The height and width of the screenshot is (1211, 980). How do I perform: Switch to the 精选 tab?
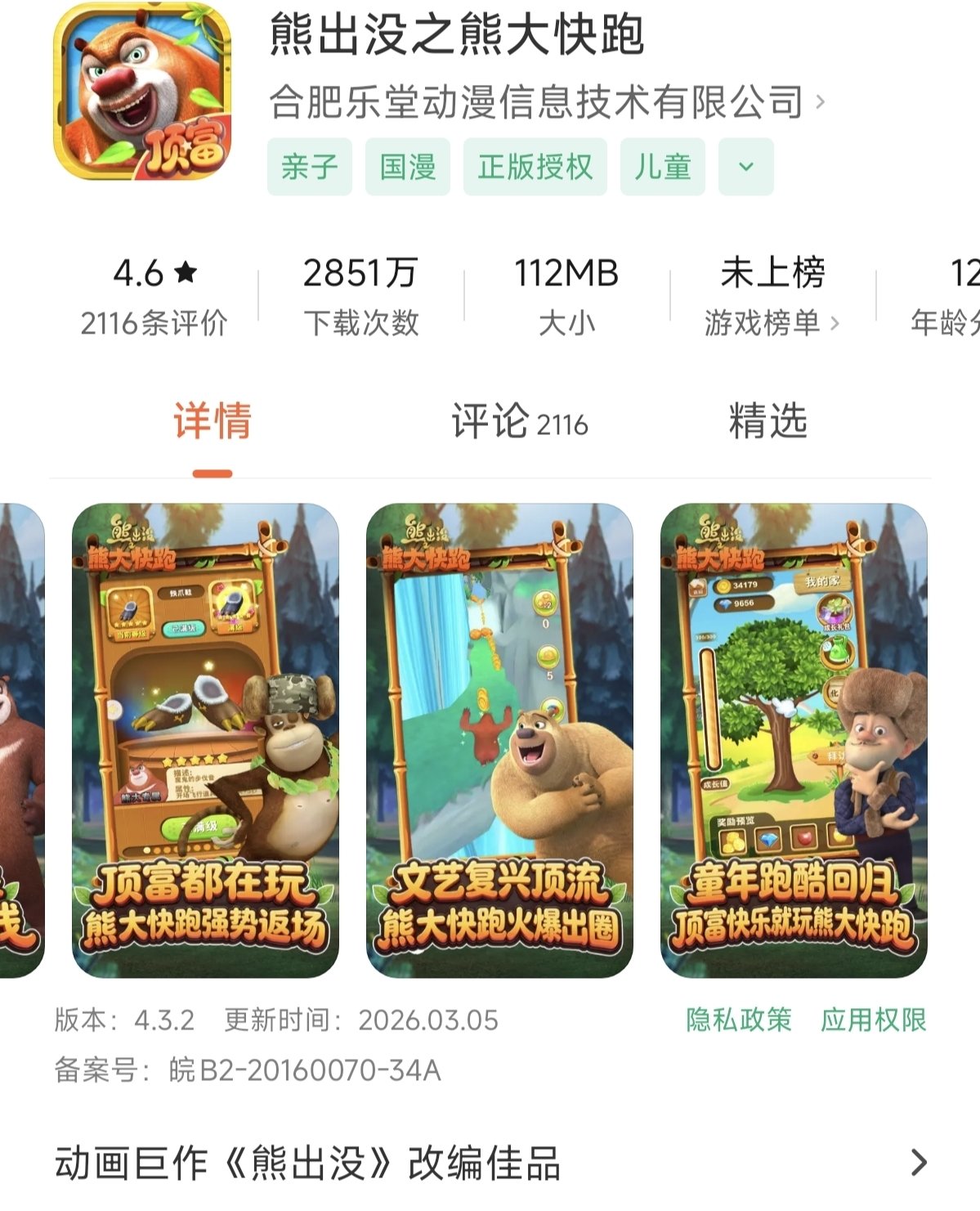767,422
